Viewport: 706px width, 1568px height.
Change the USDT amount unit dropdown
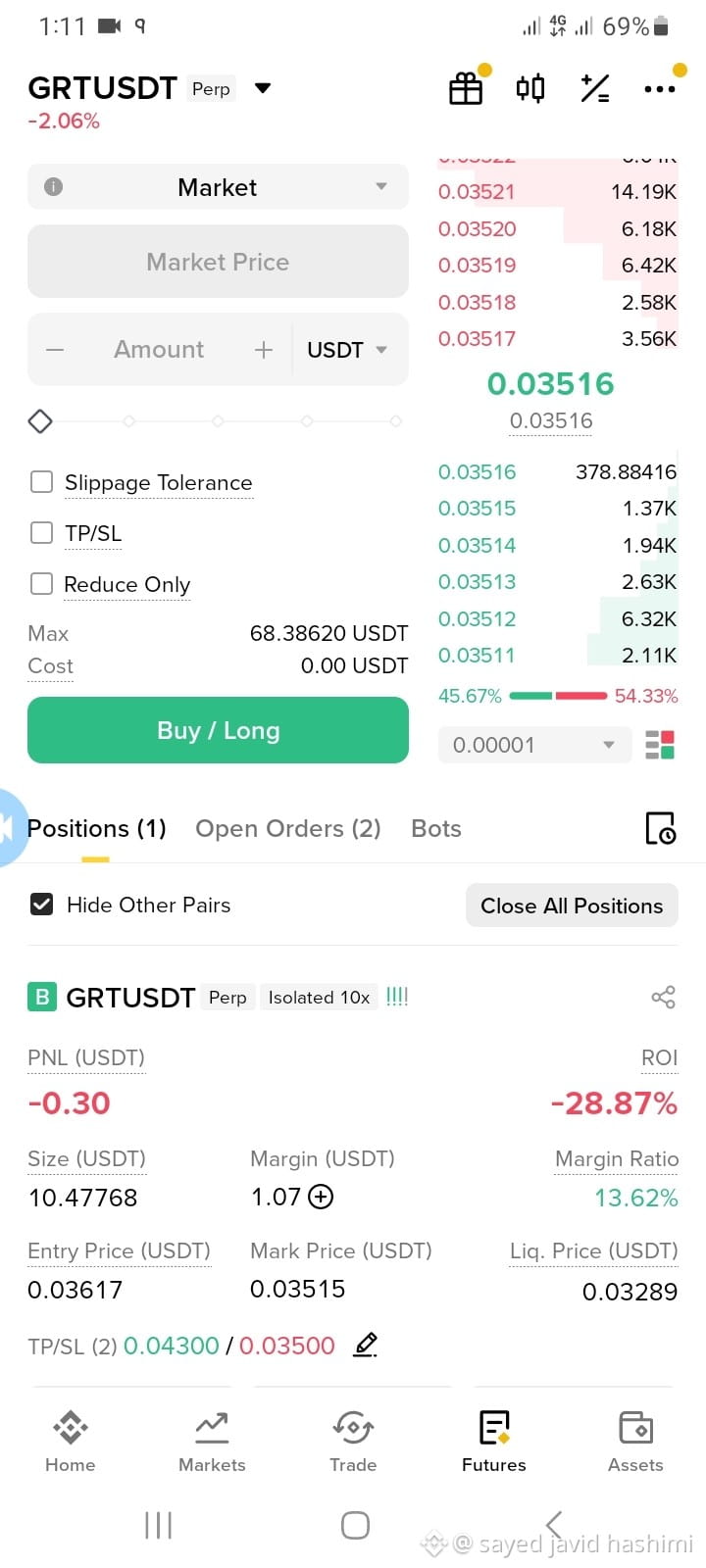348,350
